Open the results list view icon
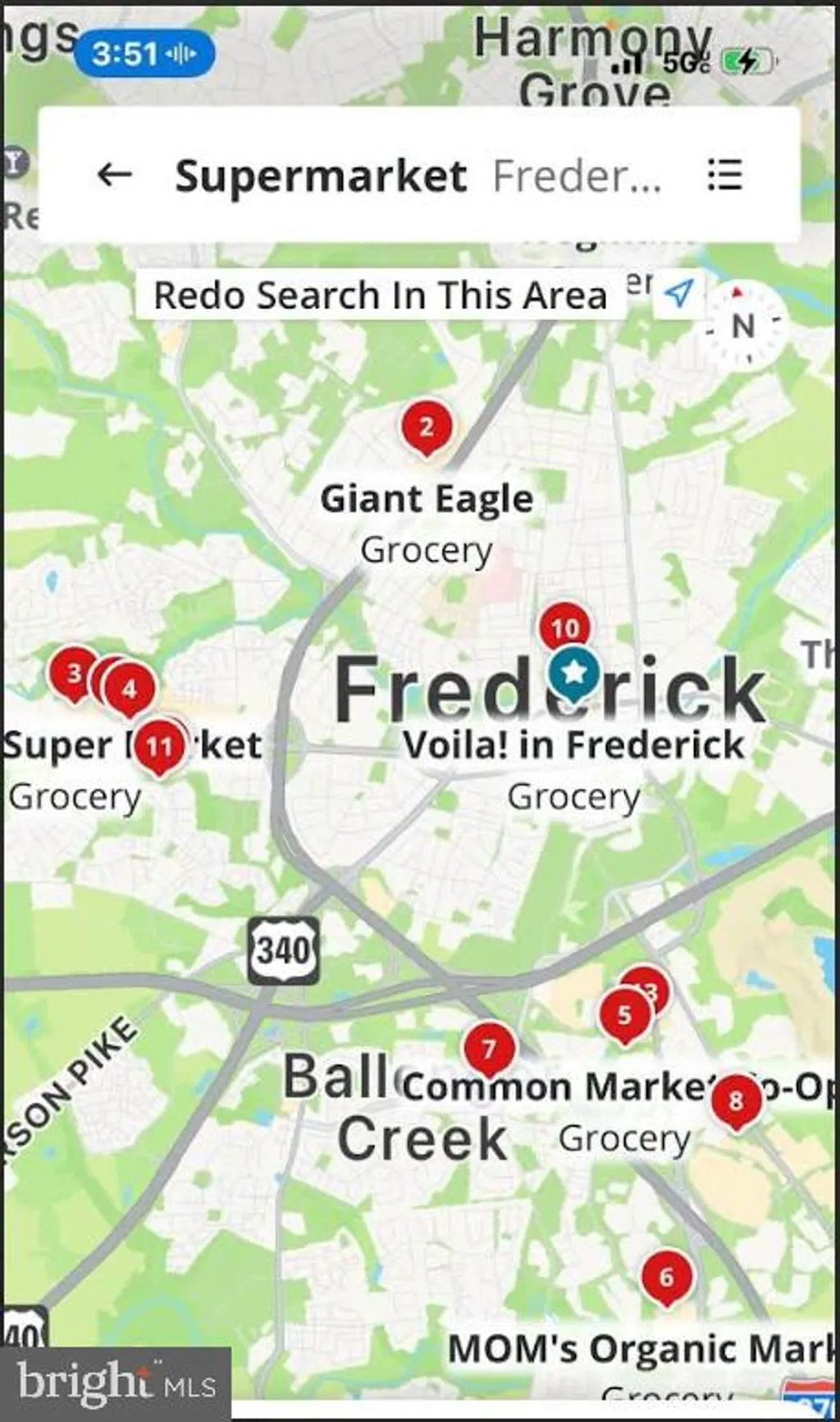Viewport: 840px width, 1422px height. (x=724, y=175)
